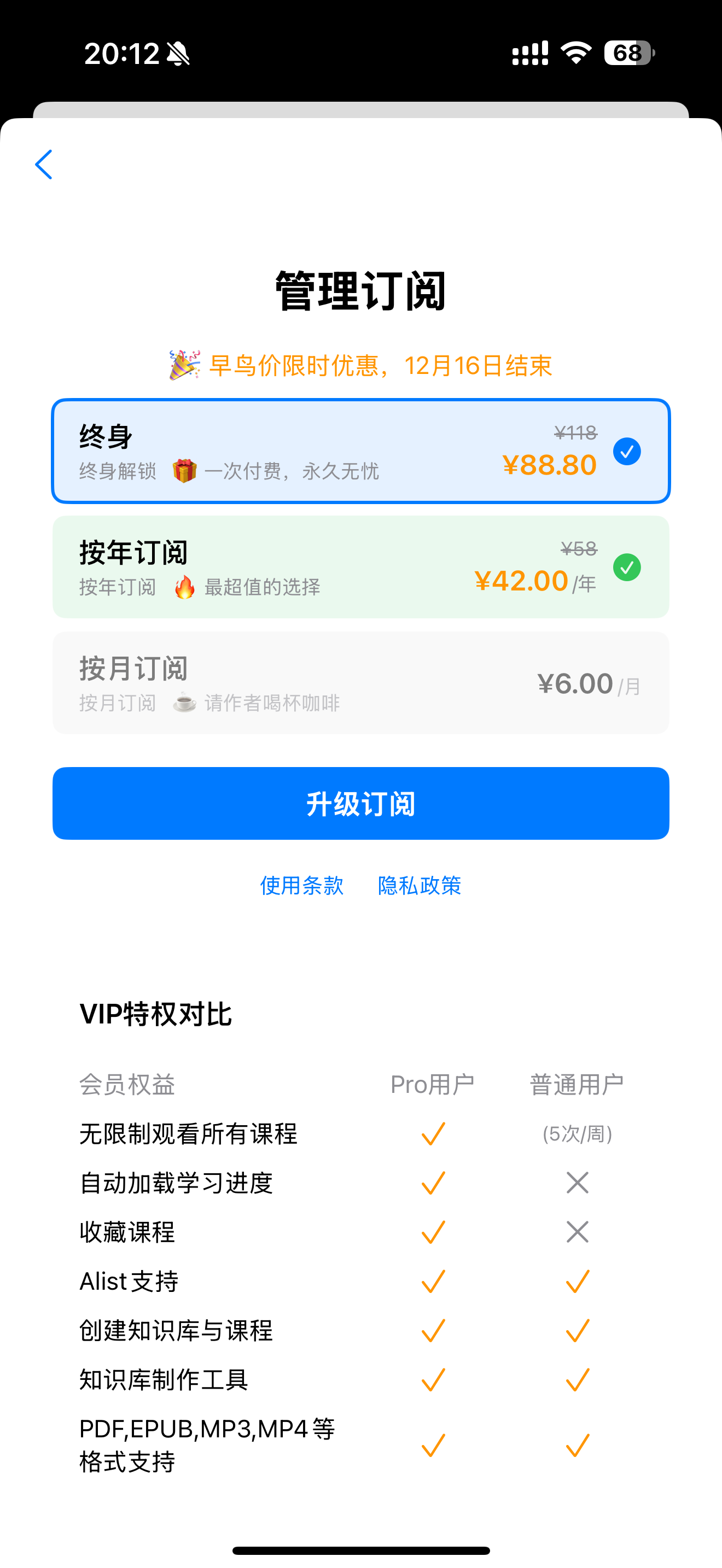This screenshot has width=722, height=1568.
Task: Select the 终身 lifetime plan
Action: pos(361,451)
